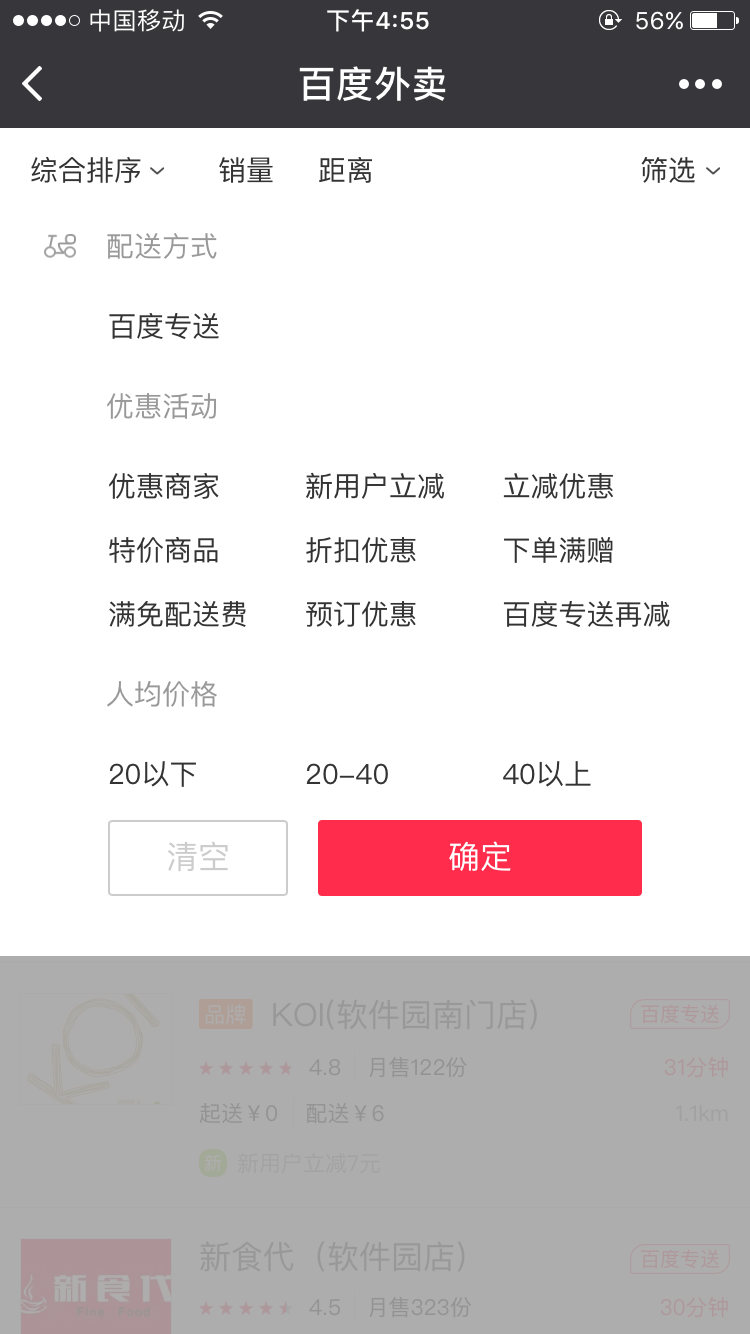
Task: Go back using the header arrow
Action: click(x=33, y=84)
